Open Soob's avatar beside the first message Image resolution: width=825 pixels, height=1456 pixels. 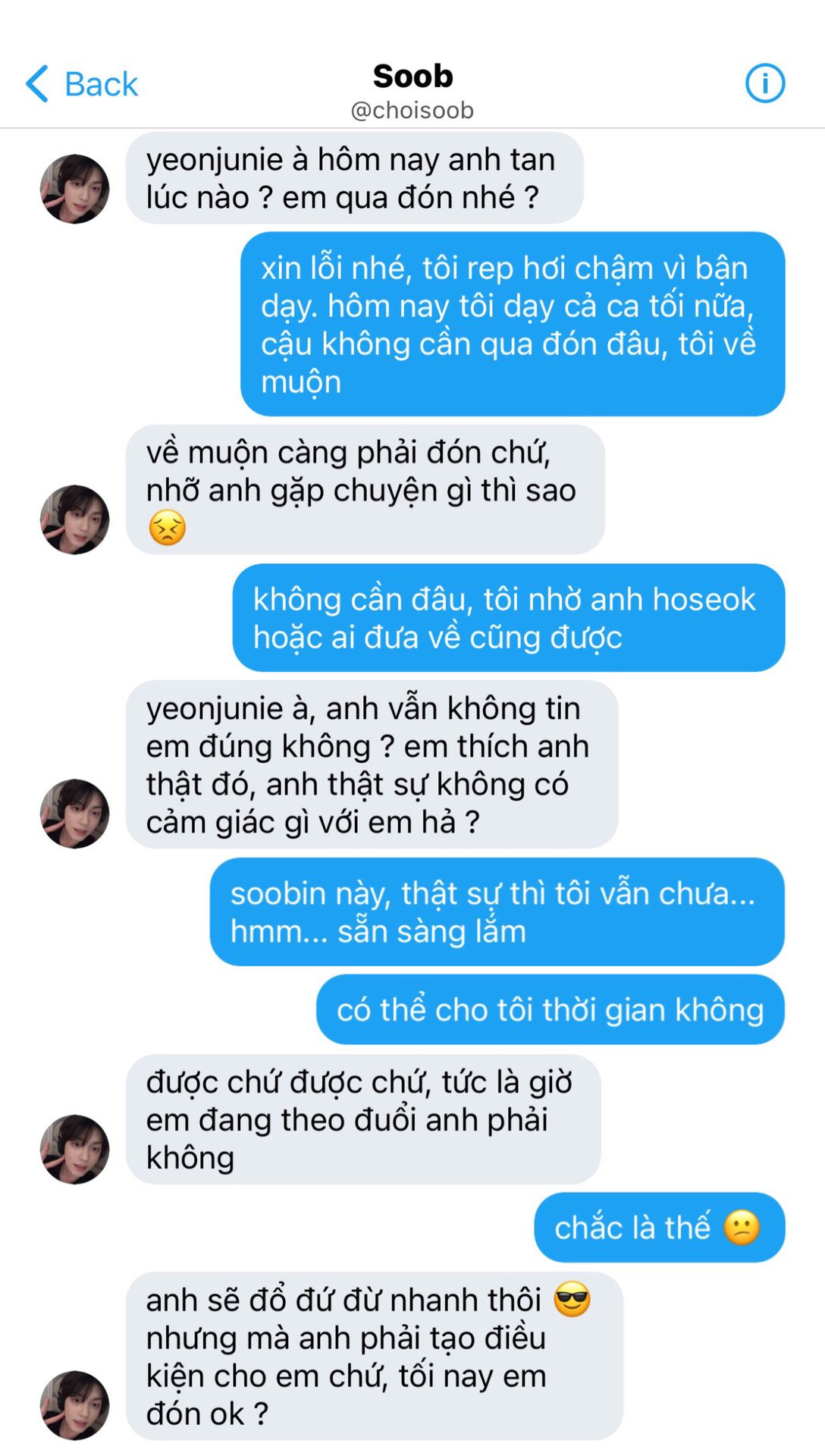coord(74,189)
